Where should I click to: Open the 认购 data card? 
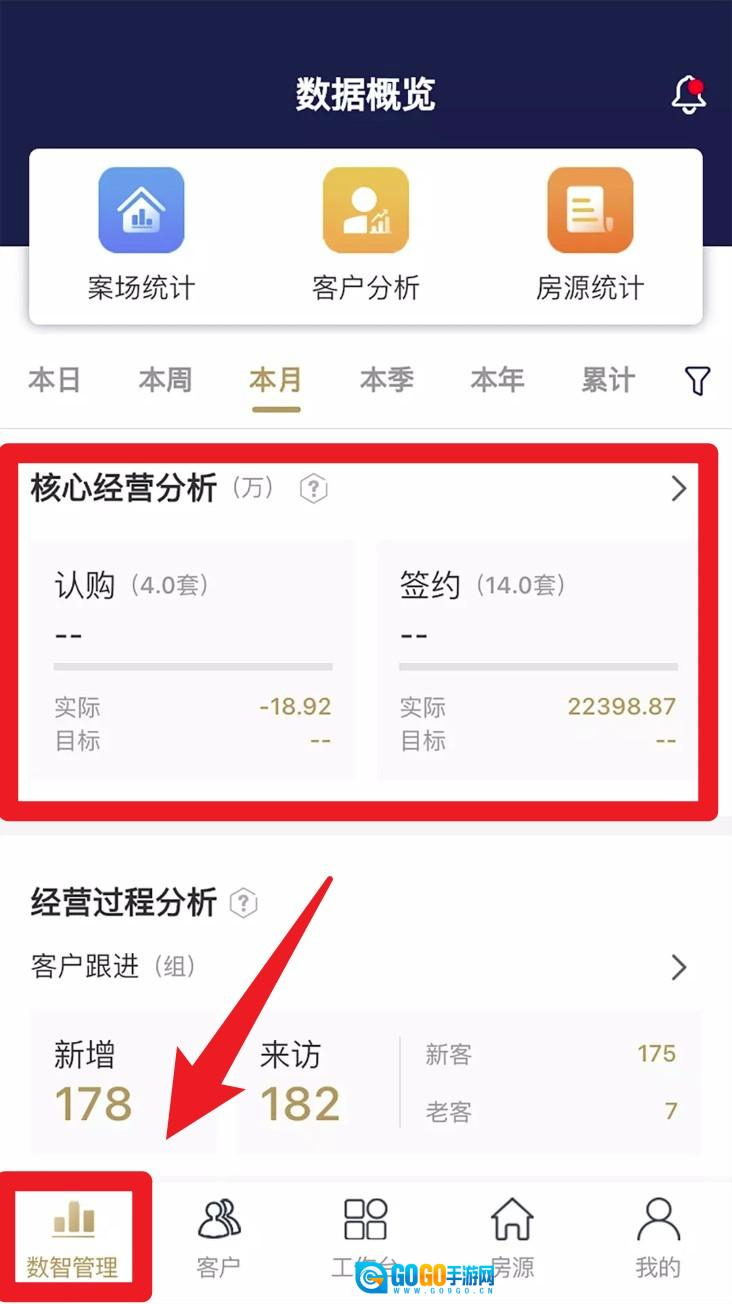click(192, 660)
